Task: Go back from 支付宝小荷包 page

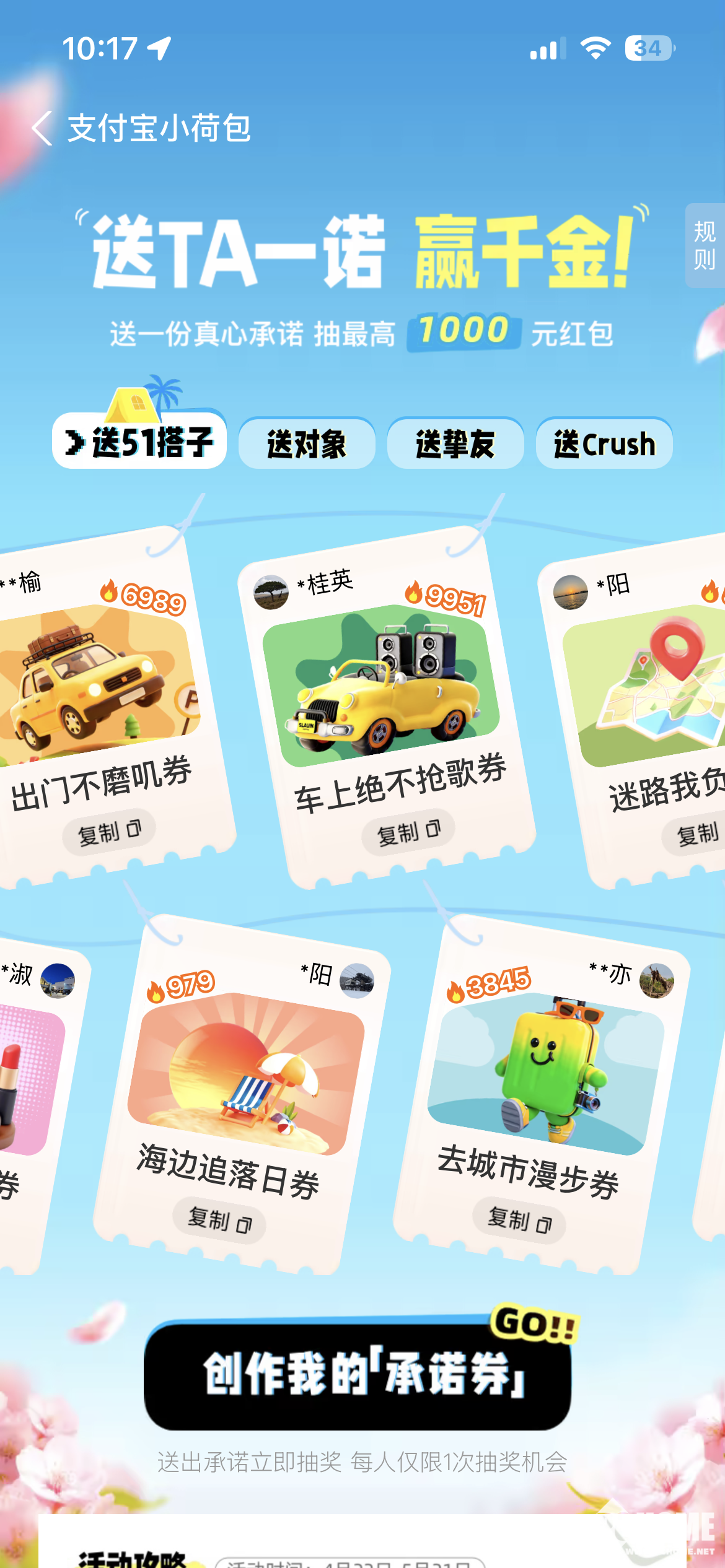Action: point(42,129)
